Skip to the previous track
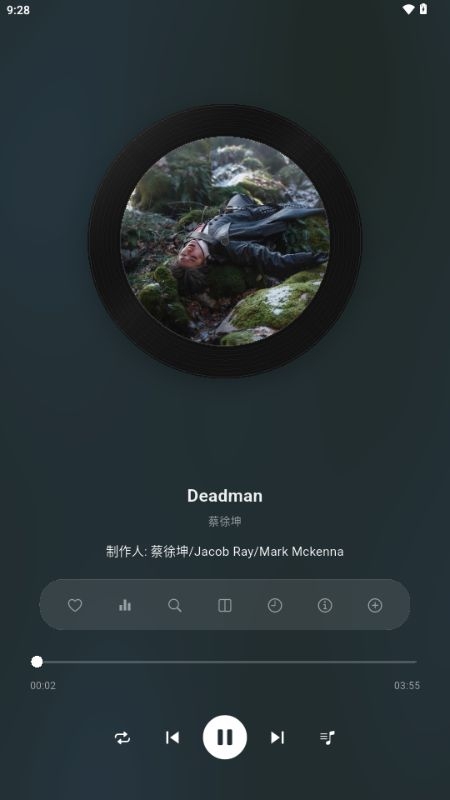 coord(172,737)
